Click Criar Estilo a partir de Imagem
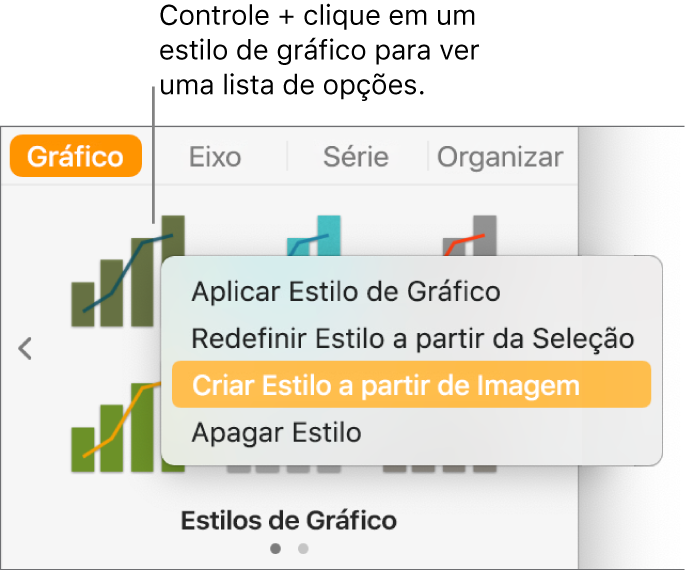The image size is (686, 571). [386, 386]
